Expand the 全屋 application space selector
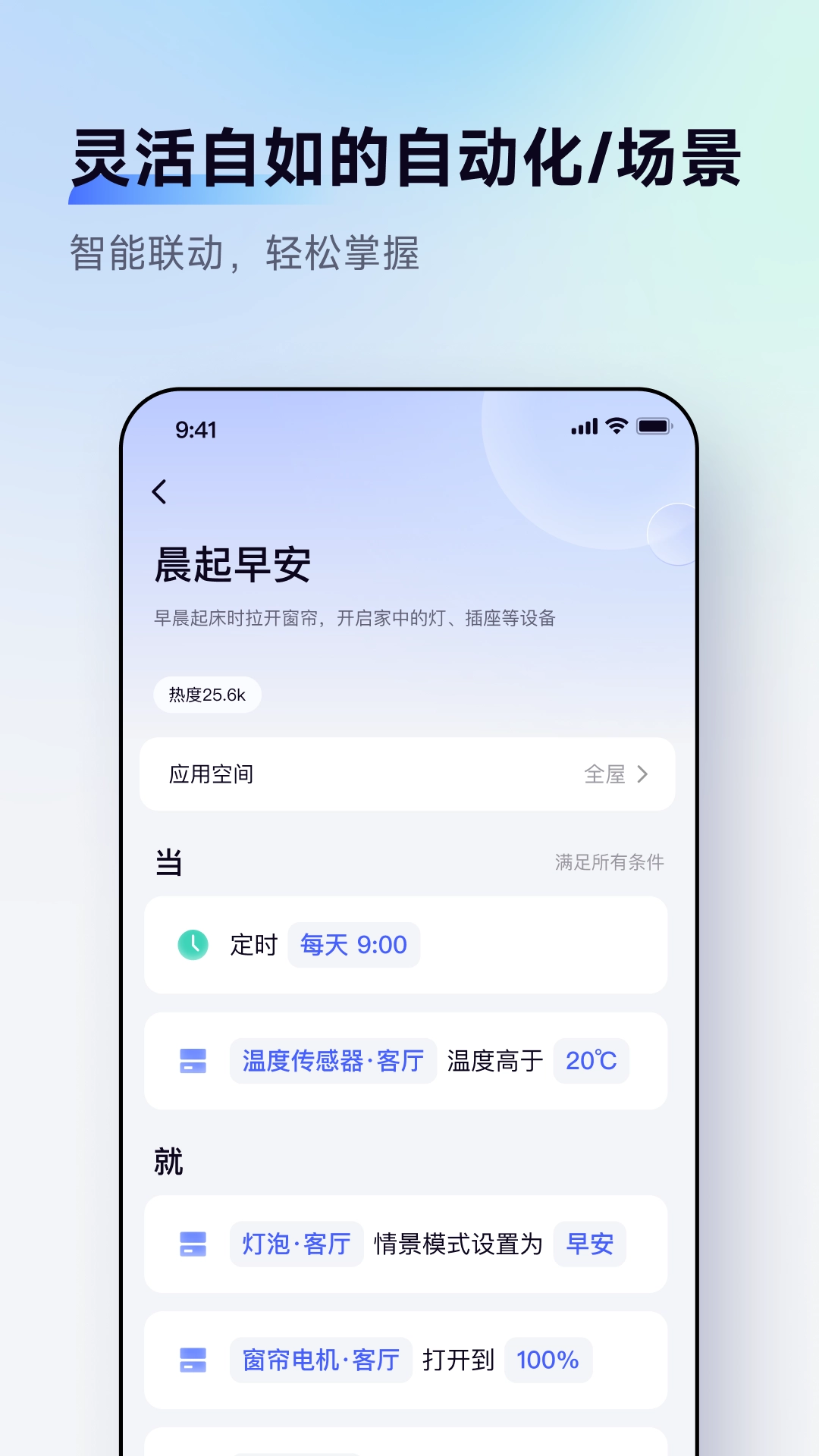Screen dimensions: 819x1456 point(617,774)
